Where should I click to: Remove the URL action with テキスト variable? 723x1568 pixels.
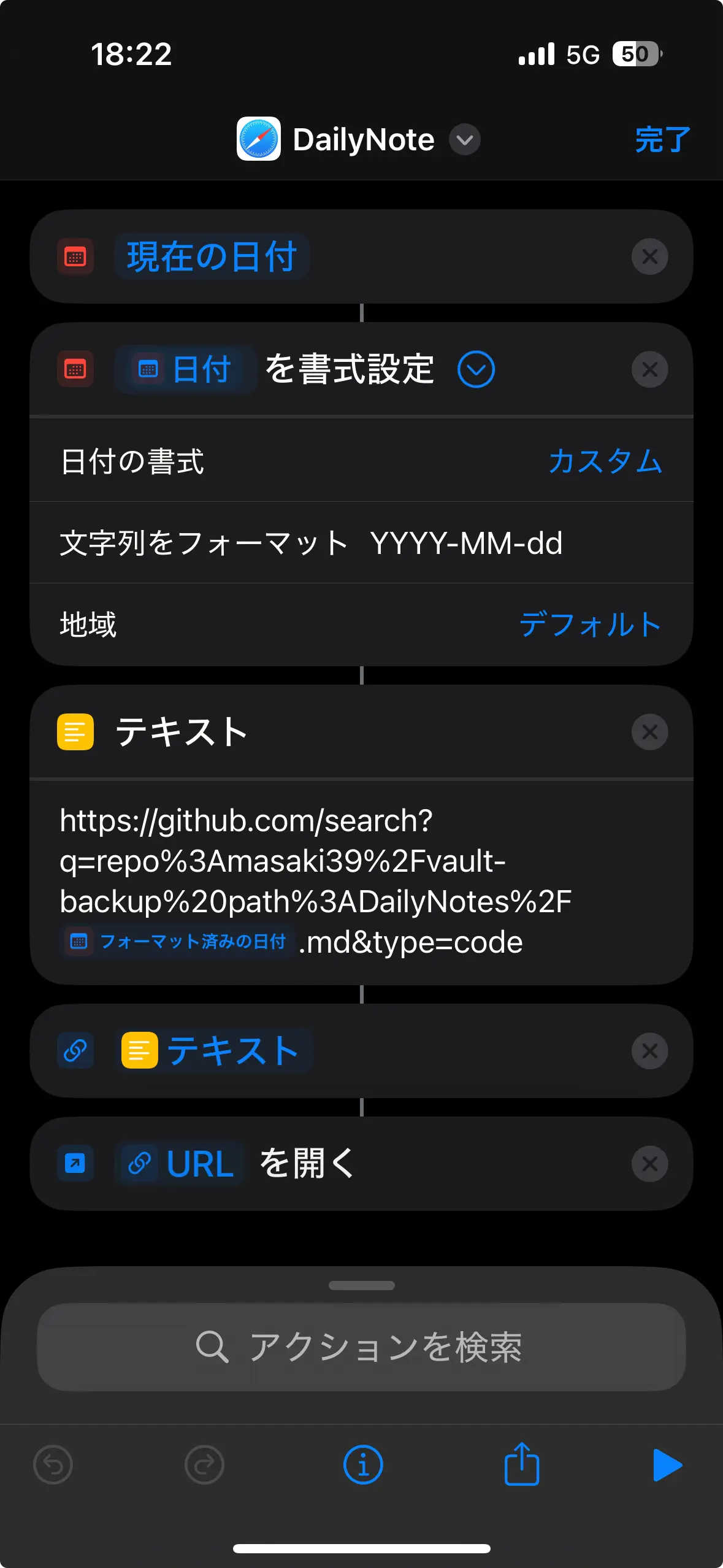(x=649, y=1051)
